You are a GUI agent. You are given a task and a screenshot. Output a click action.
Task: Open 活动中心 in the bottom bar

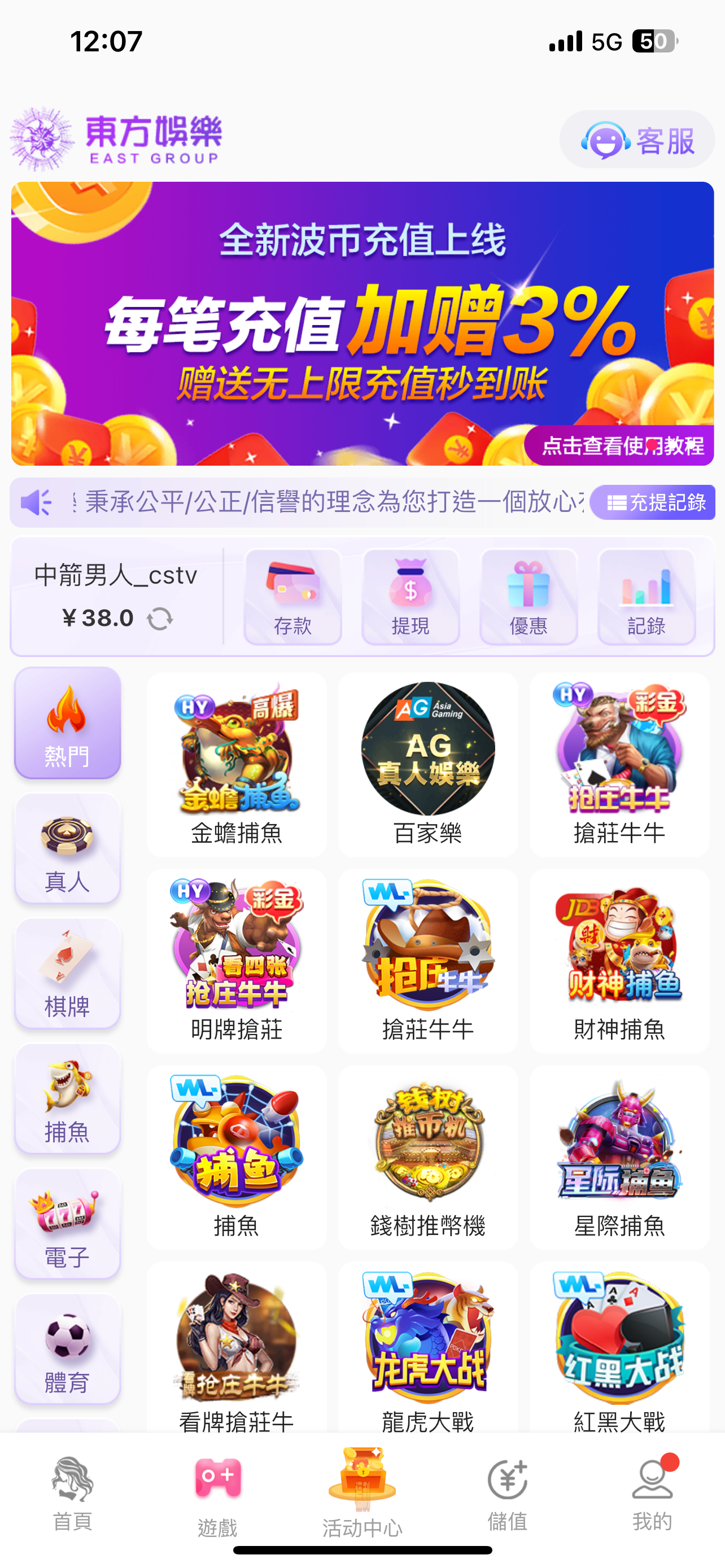click(x=362, y=1492)
